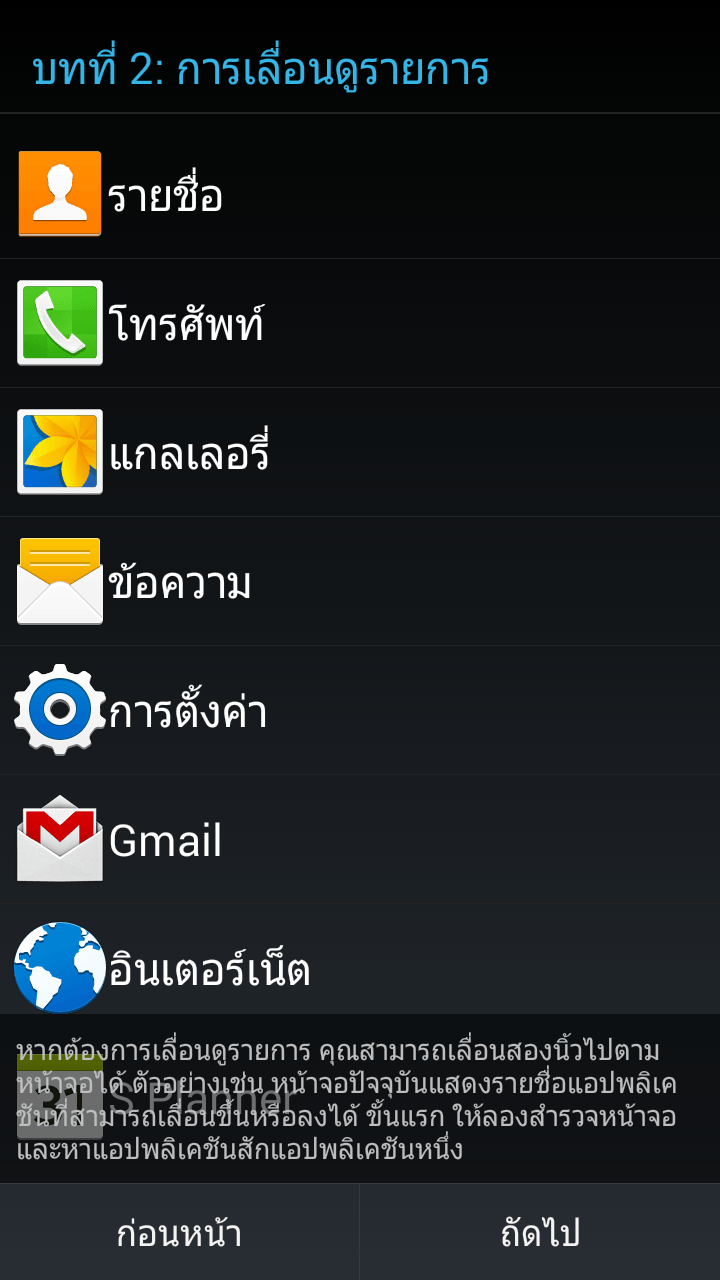This screenshot has height=1280, width=720.
Task: Open การตั้งค่า (Settings) in the list
Action: coord(360,710)
